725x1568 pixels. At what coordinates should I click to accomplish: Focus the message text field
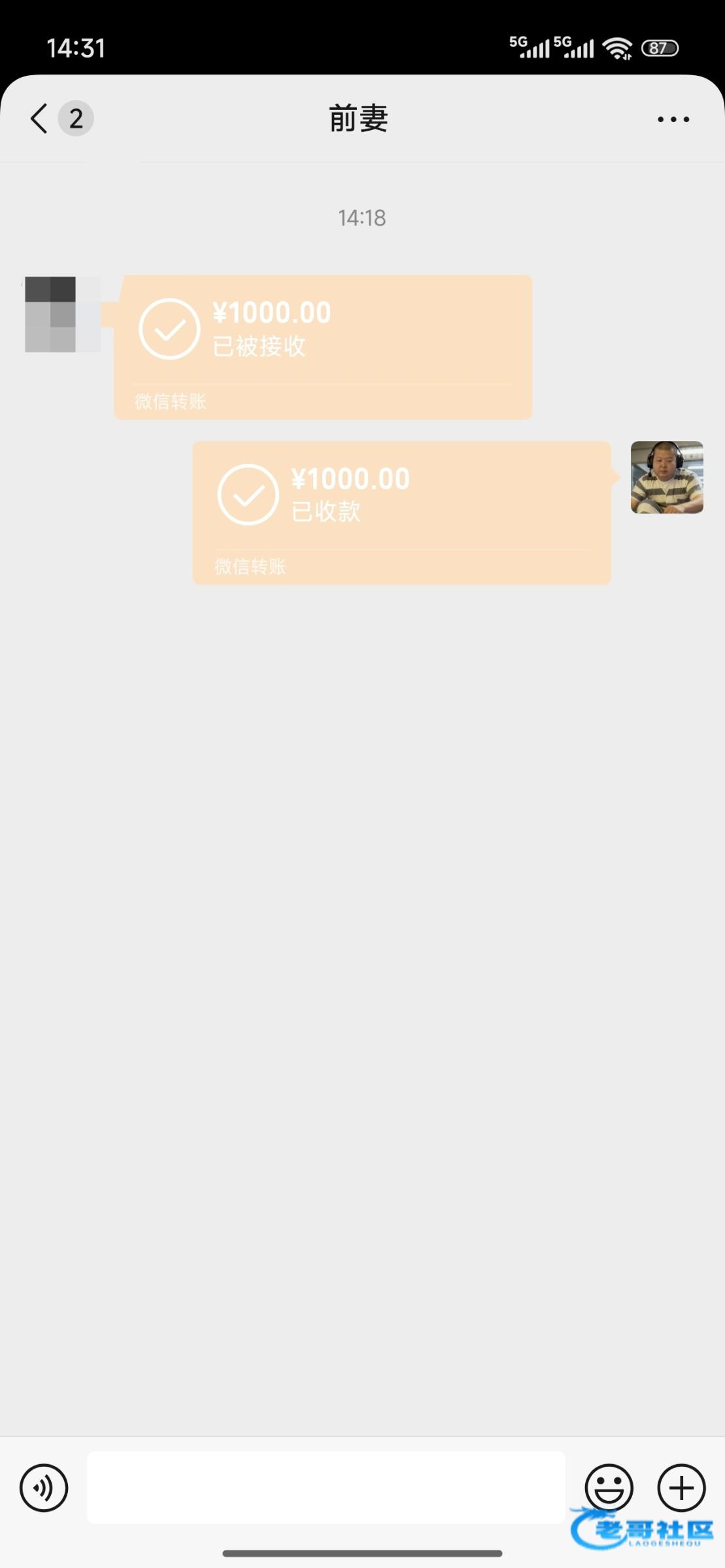[x=326, y=1488]
